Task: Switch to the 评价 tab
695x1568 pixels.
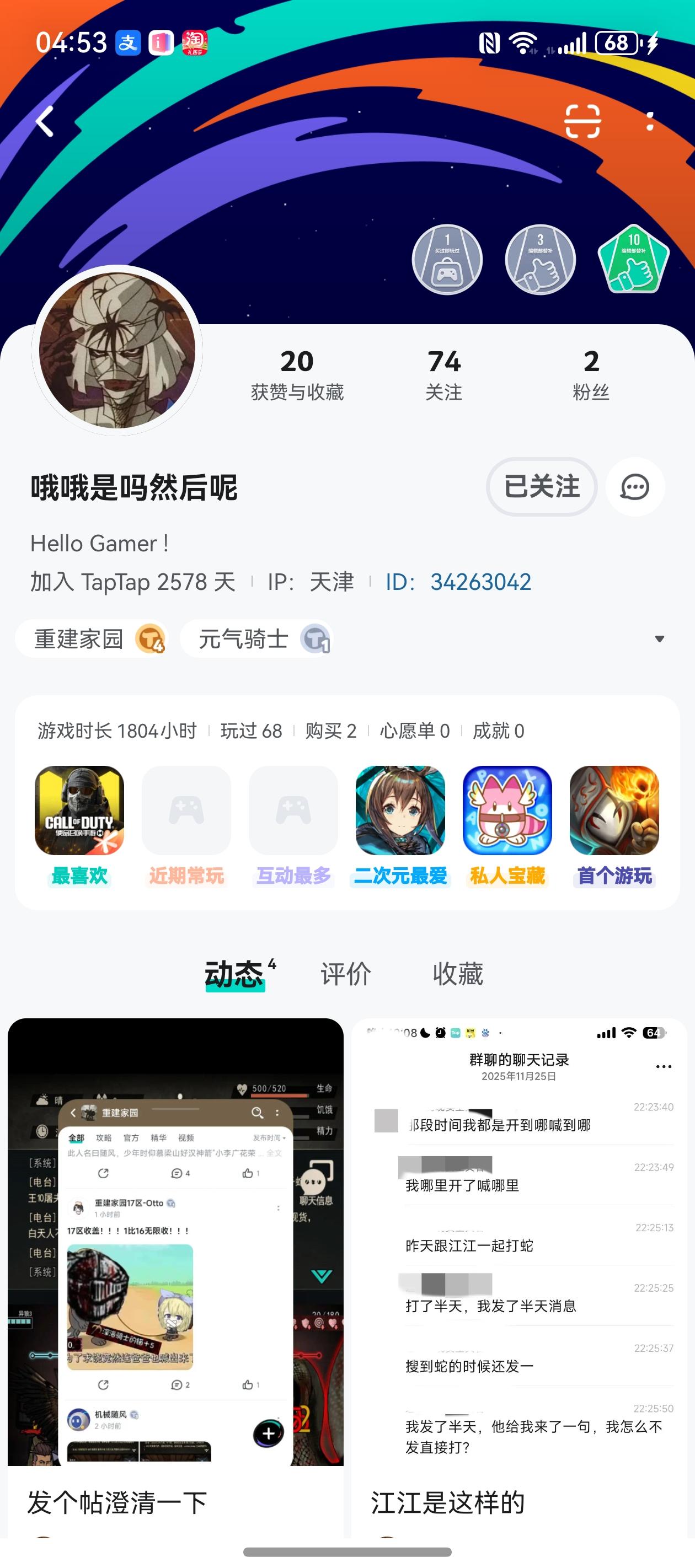Action: click(x=346, y=975)
